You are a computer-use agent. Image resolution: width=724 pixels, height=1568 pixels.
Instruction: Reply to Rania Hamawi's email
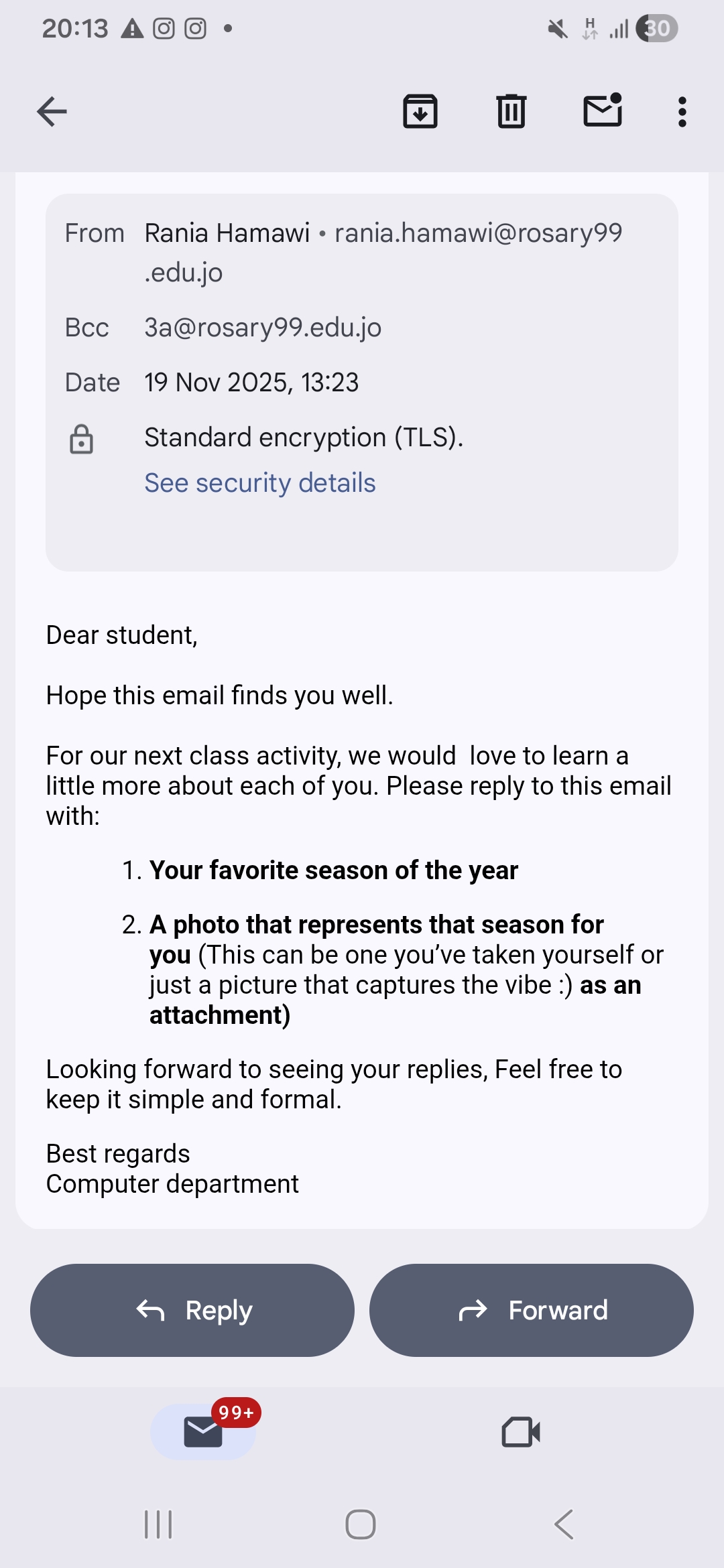click(192, 1310)
